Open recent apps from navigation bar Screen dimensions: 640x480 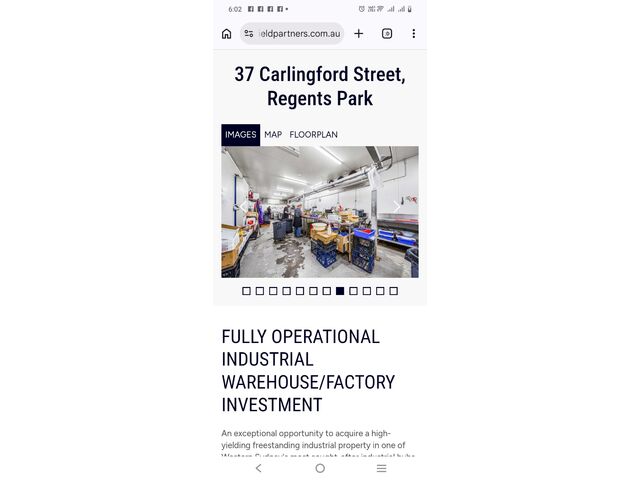click(381, 468)
